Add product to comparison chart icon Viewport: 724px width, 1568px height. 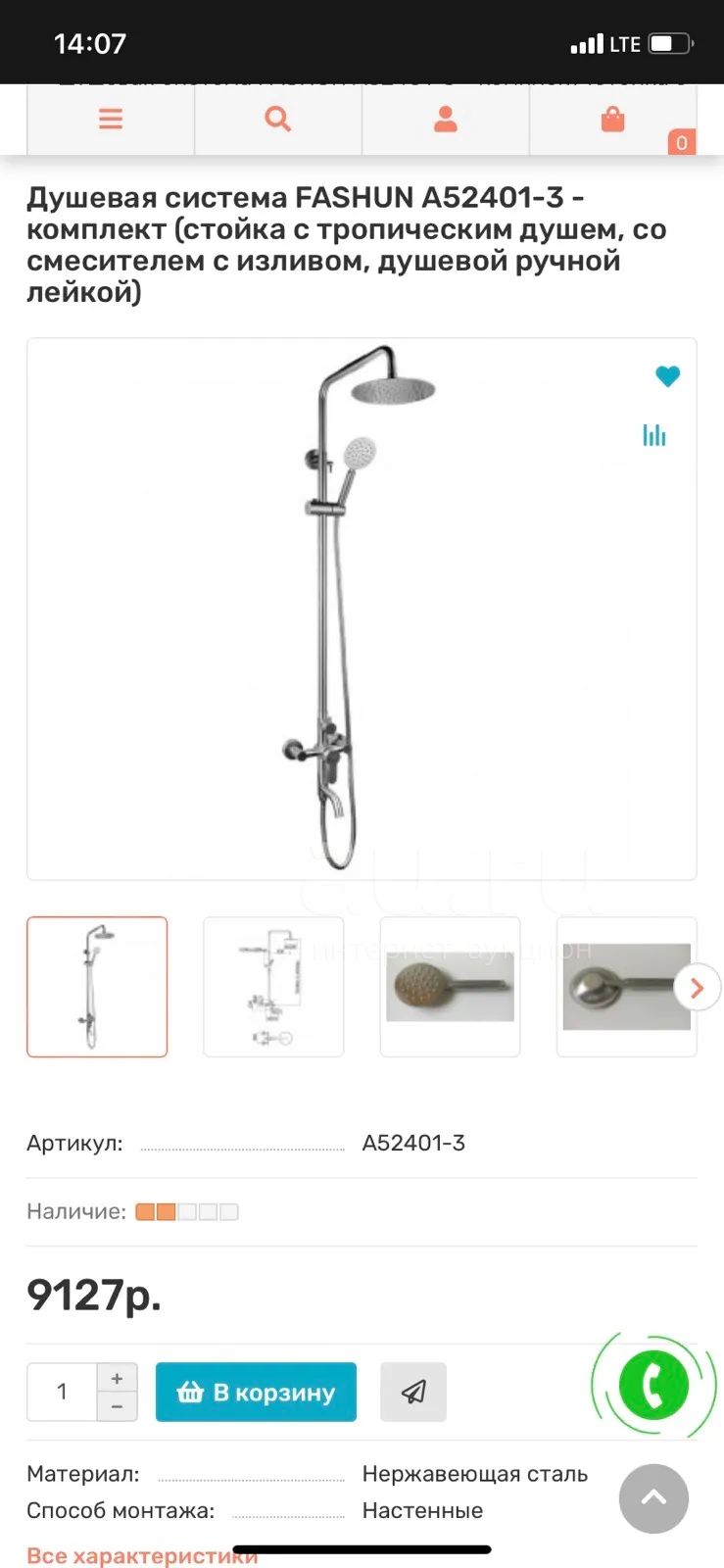click(654, 434)
